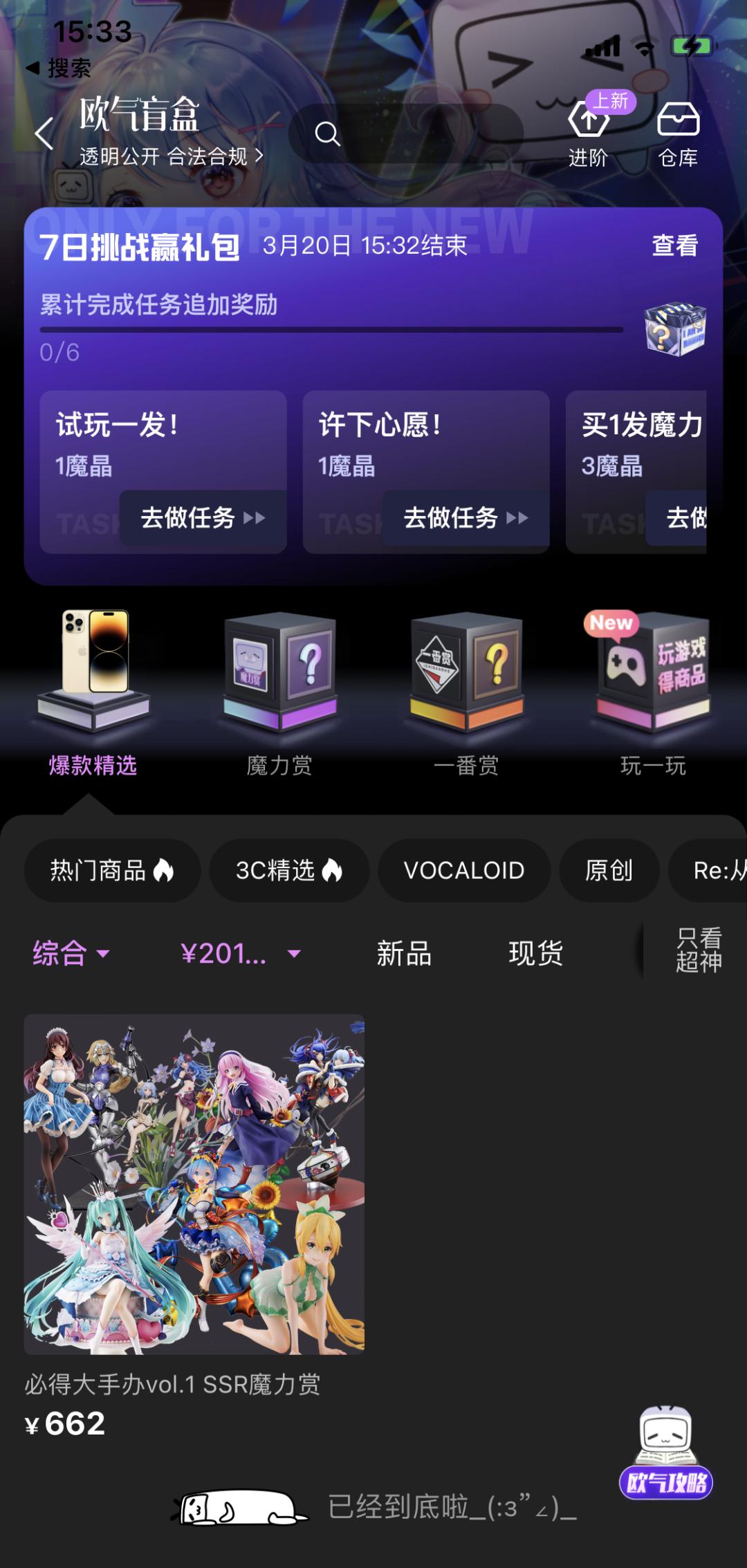The image size is (747, 1568).
Task: View the 7日挑战赢礼包 details via 查看
Action: point(674,245)
